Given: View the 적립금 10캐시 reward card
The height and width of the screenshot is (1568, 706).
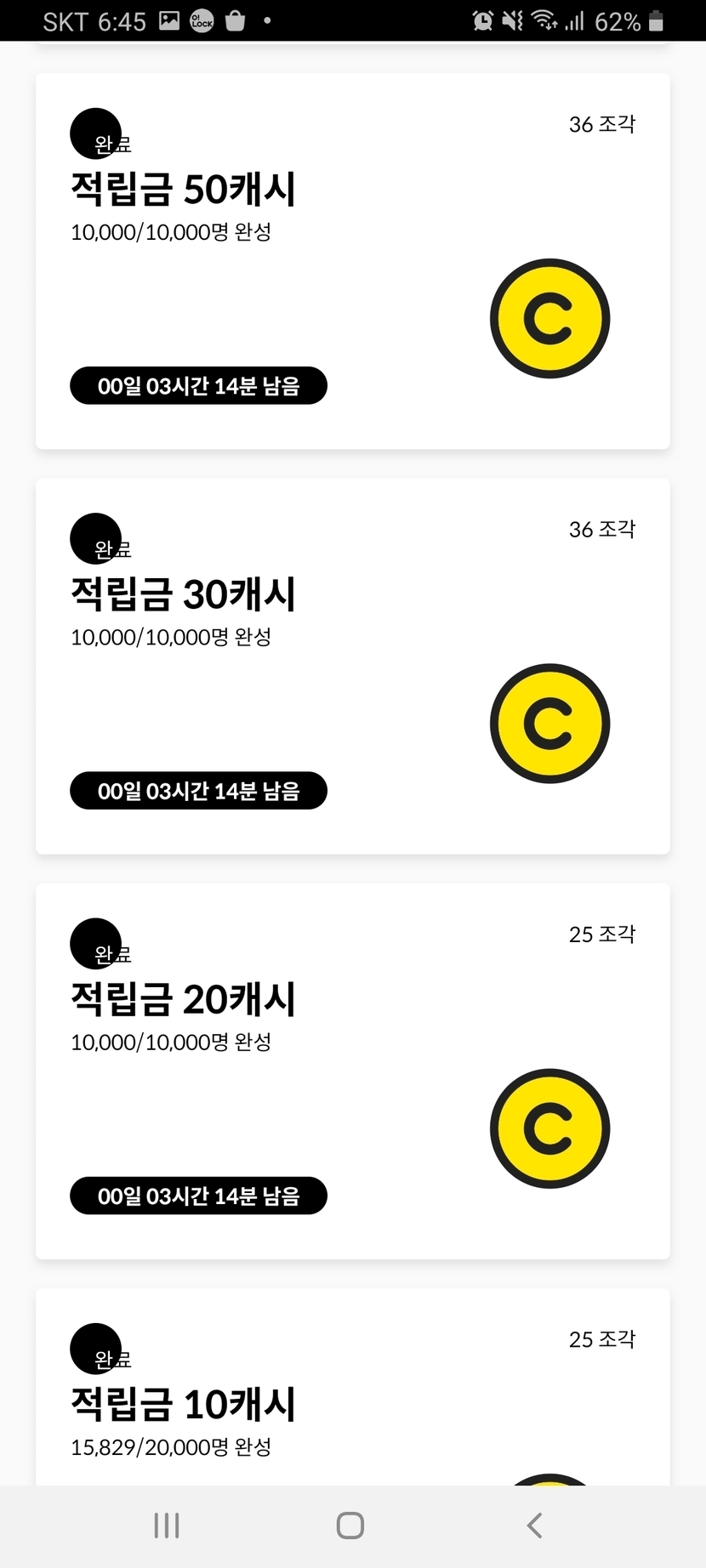Looking at the screenshot, I should click(x=352, y=1395).
